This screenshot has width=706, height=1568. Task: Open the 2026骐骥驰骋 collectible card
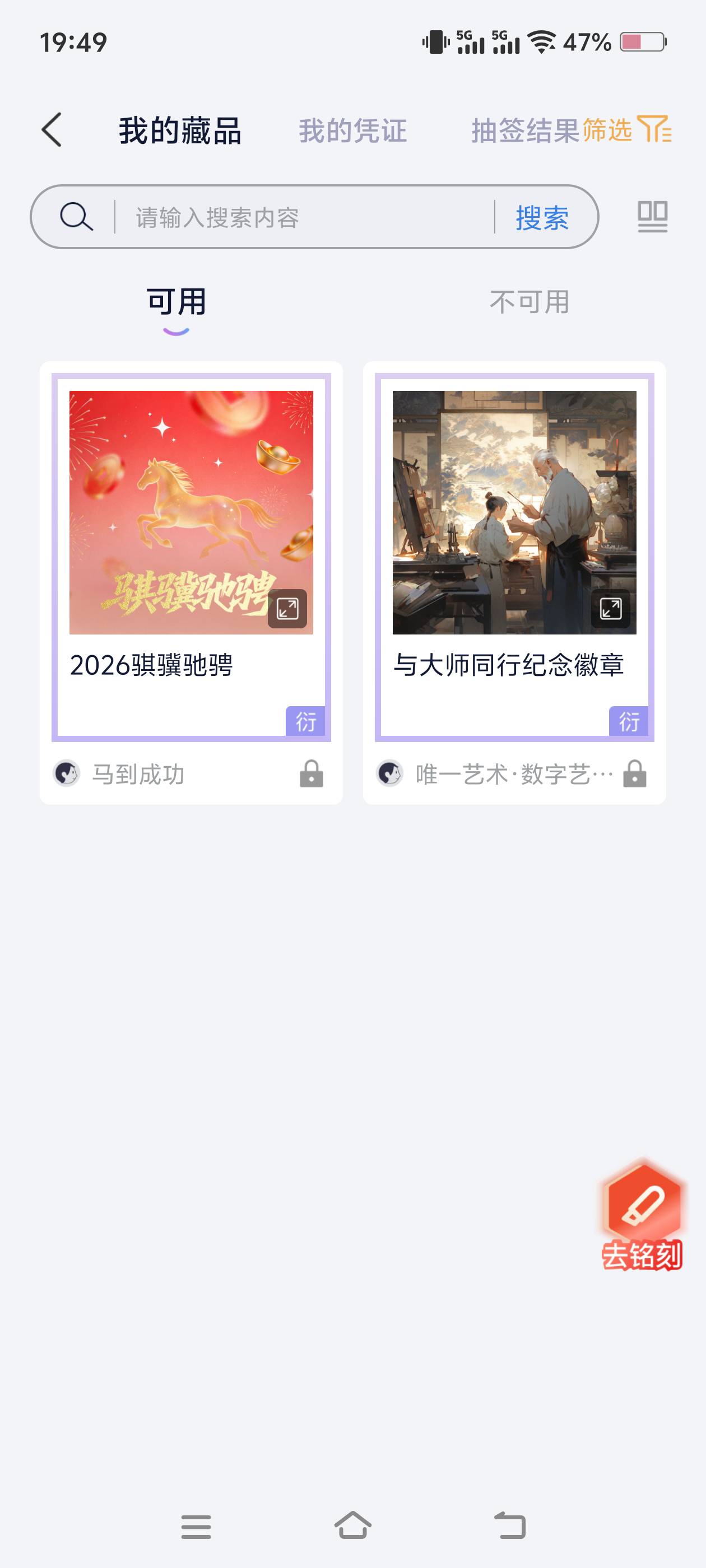pos(191,665)
